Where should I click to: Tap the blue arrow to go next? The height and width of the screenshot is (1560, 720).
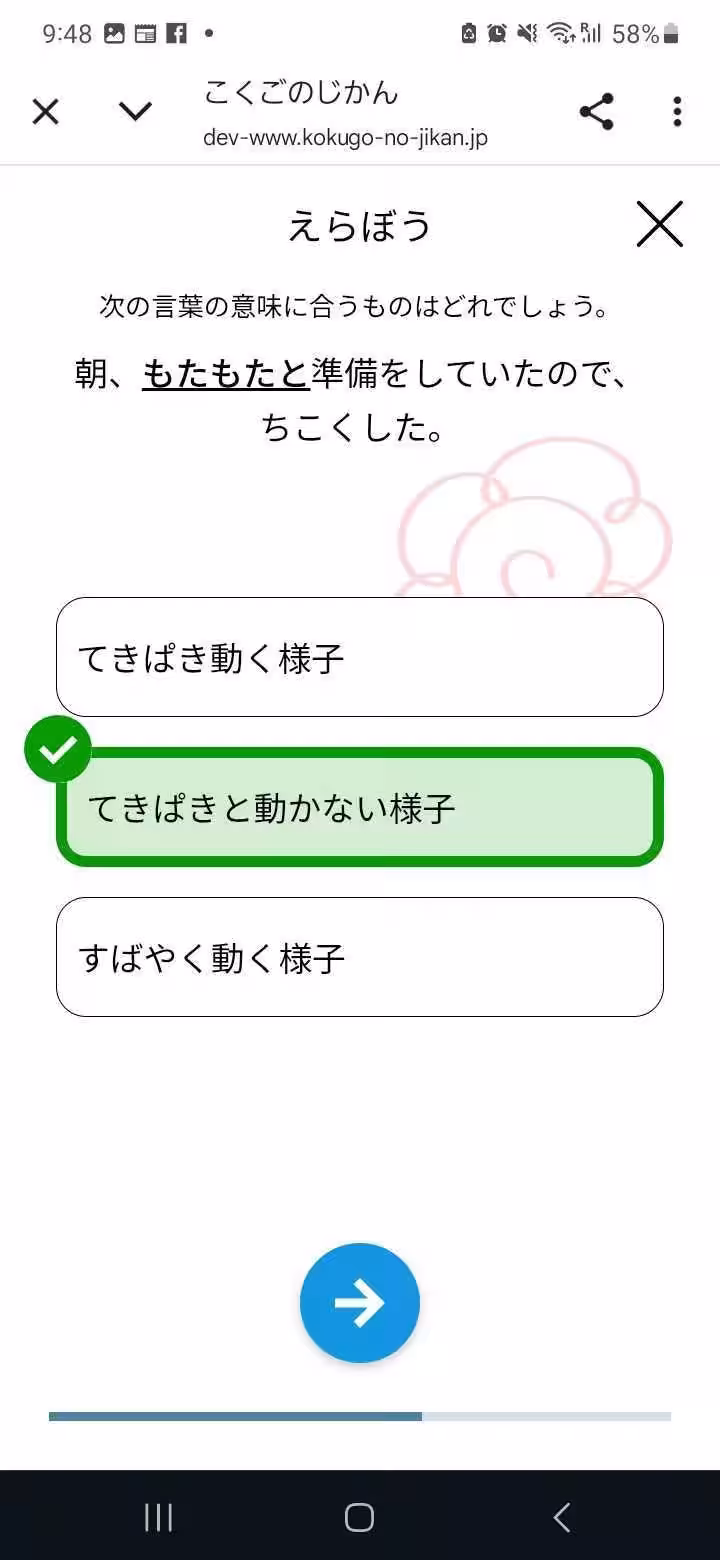point(360,1302)
